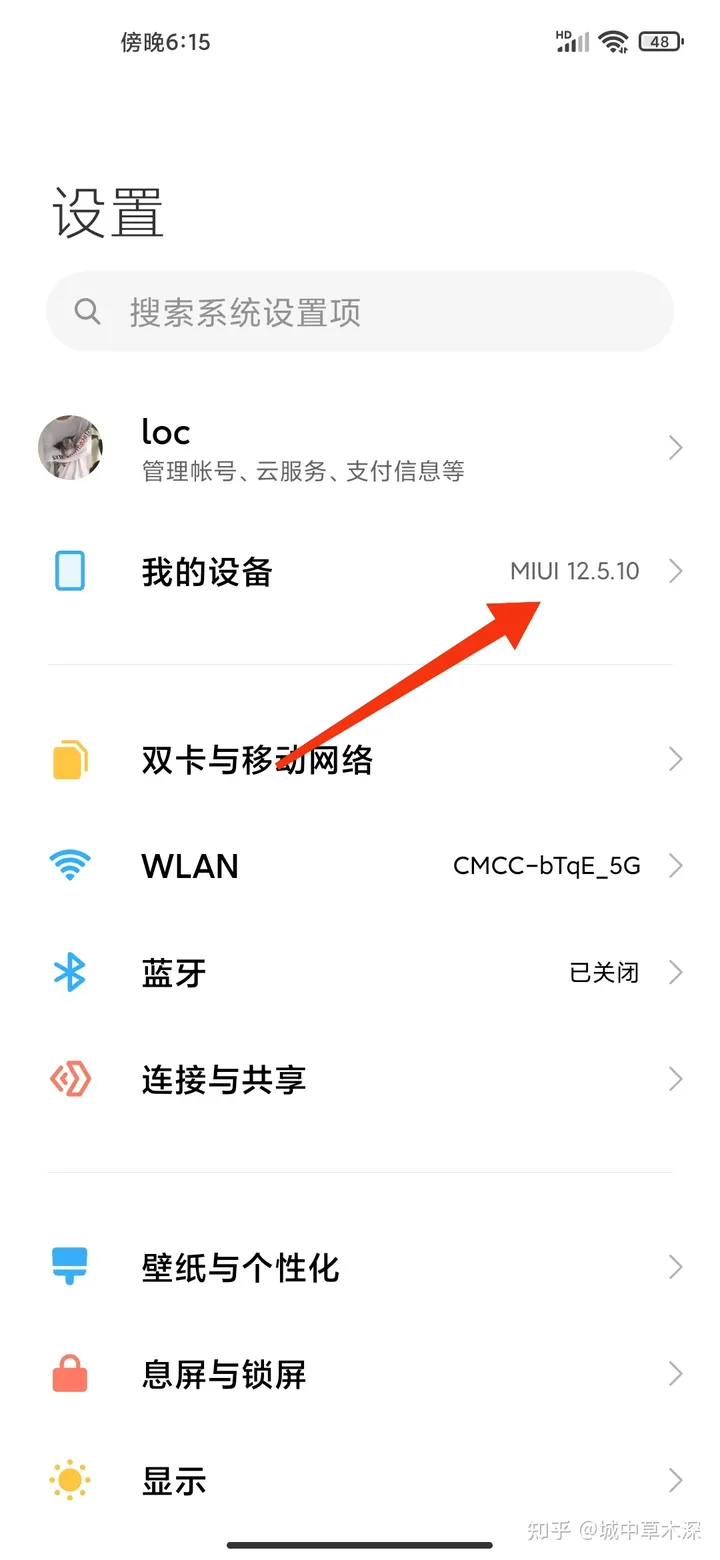
Task: Expand the loc account entry chevron
Action: [676, 448]
